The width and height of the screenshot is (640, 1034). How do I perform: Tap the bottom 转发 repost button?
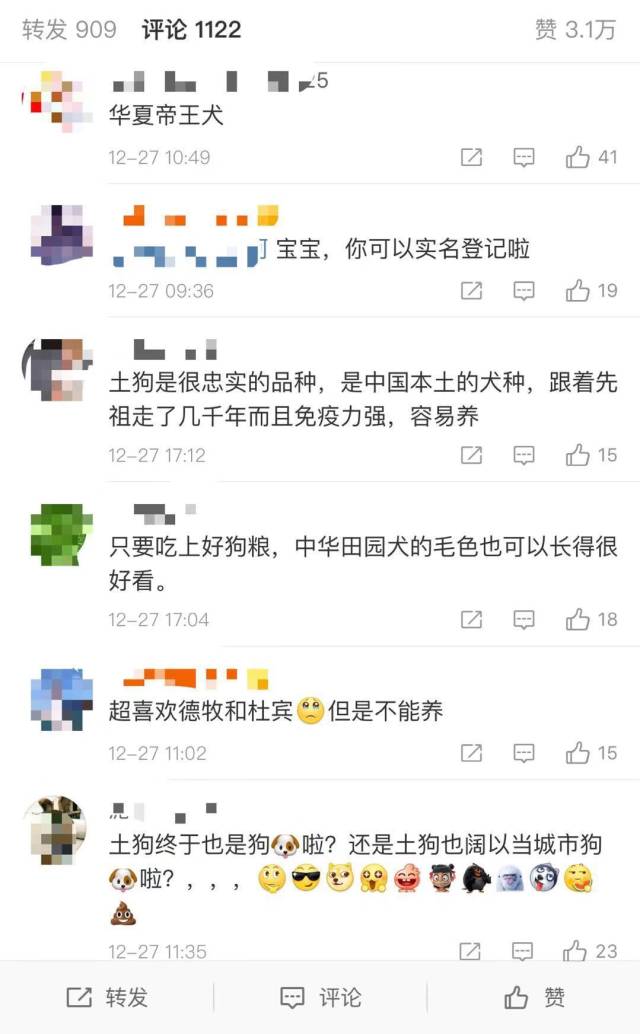[x=107, y=997]
